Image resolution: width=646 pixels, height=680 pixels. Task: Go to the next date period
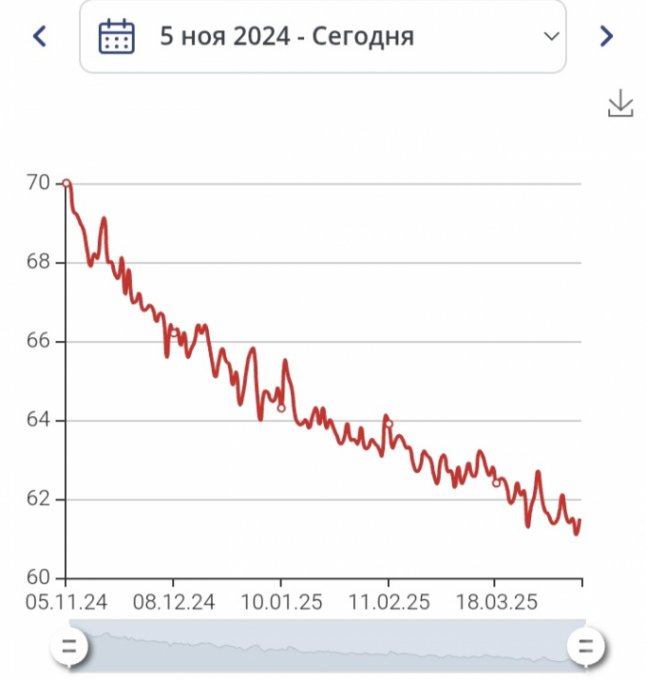point(606,37)
